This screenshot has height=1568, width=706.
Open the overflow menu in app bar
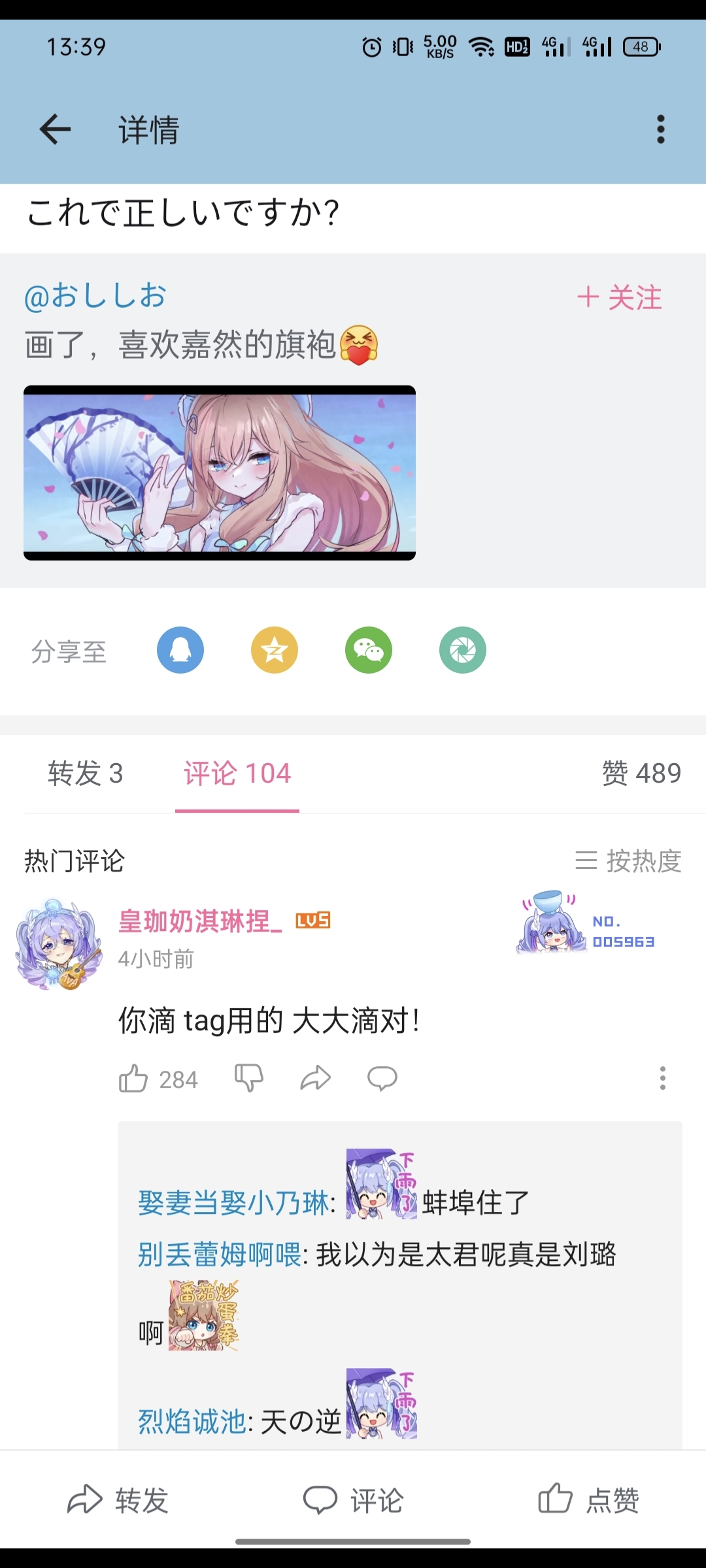click(660, 129)
